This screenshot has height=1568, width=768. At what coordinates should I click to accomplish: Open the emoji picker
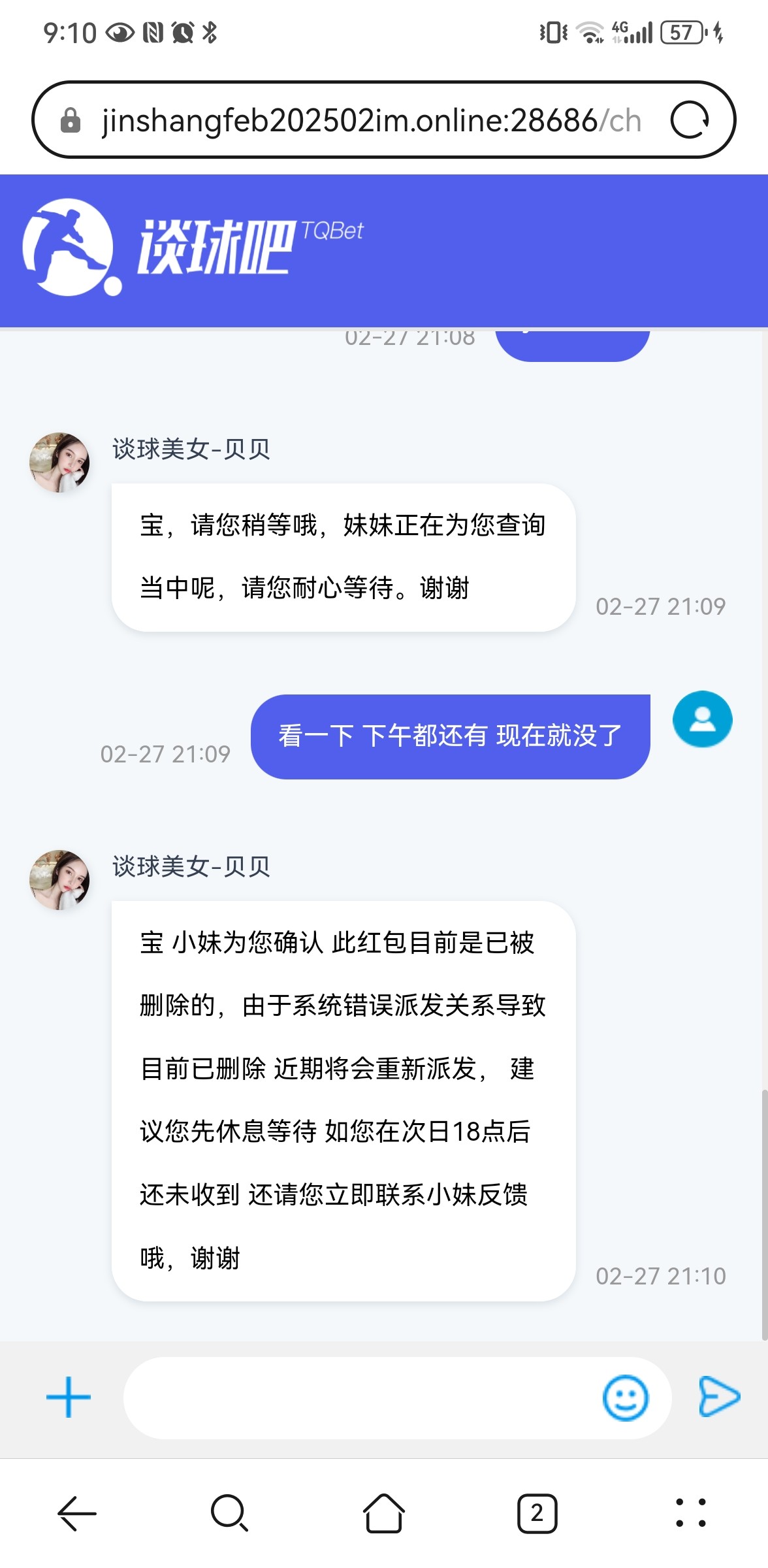[625, 1397]
